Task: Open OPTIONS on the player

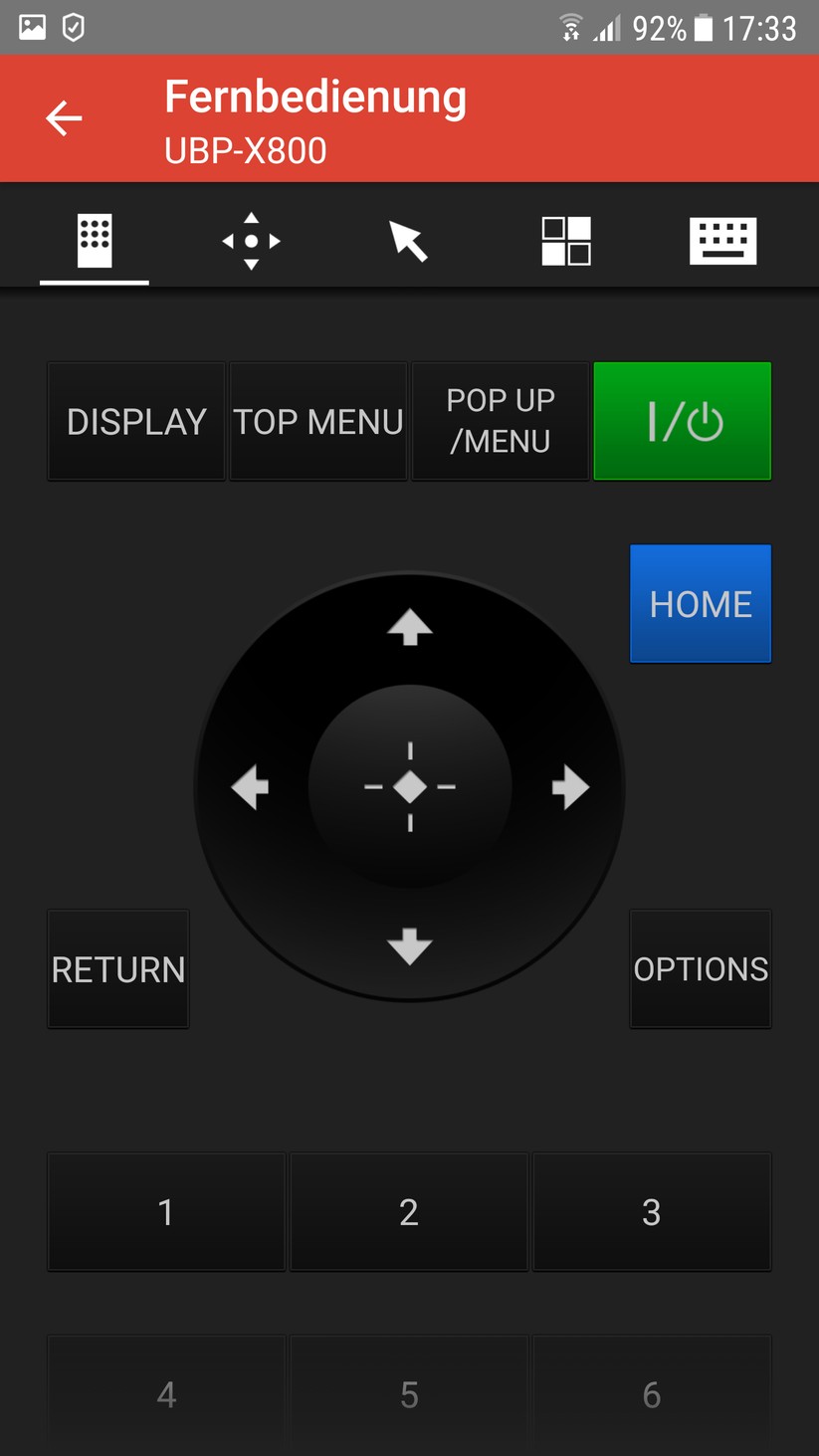Action: [701, 967]
